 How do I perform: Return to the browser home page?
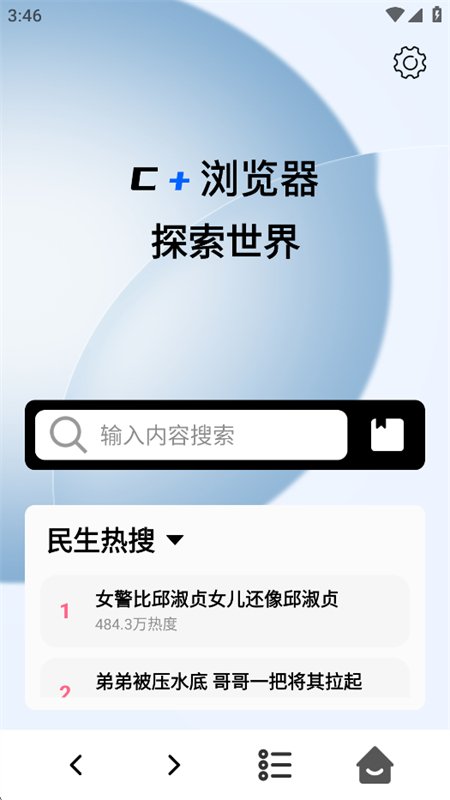pyautogui.click(x=375, y=765)
